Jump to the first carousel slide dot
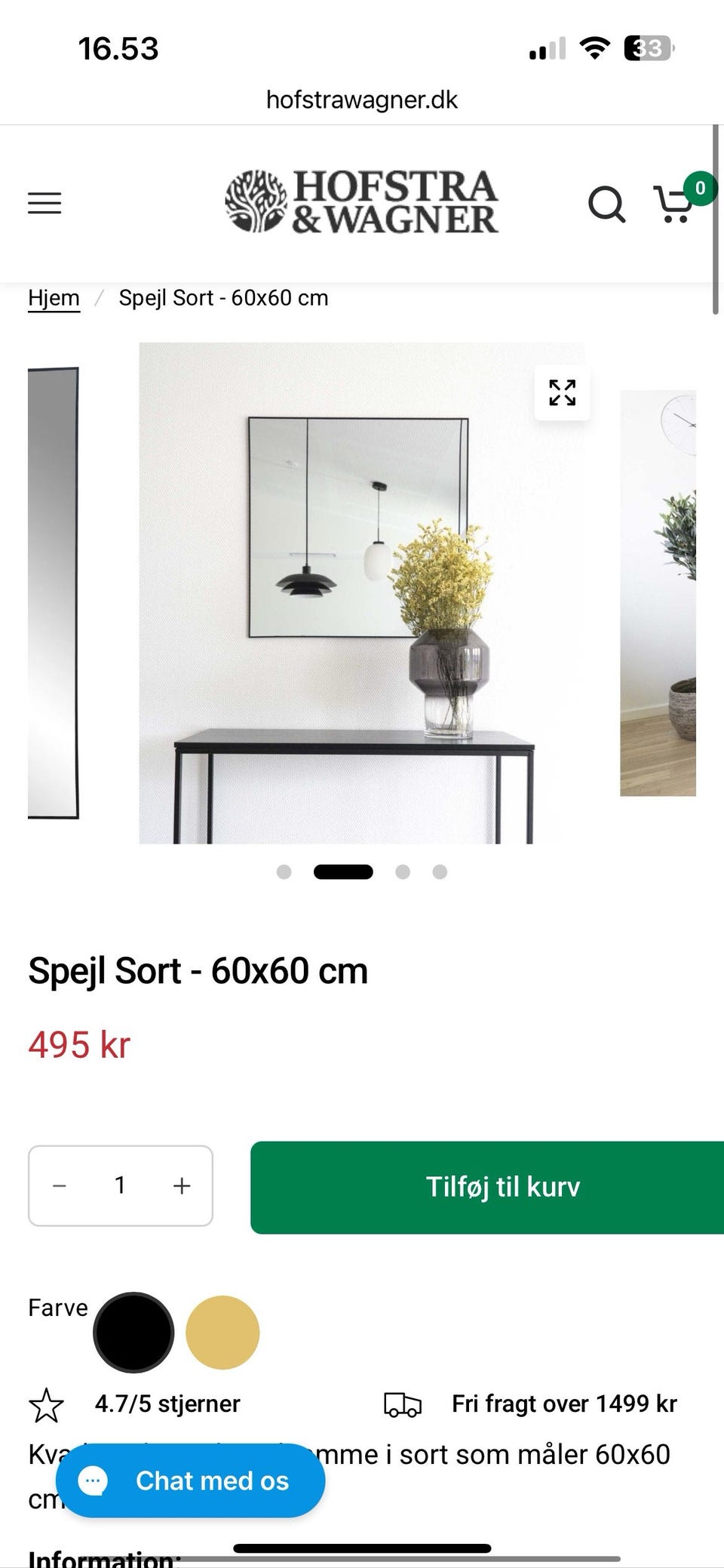Screen dimensions: 724x1568 click(x=284, y=872)
